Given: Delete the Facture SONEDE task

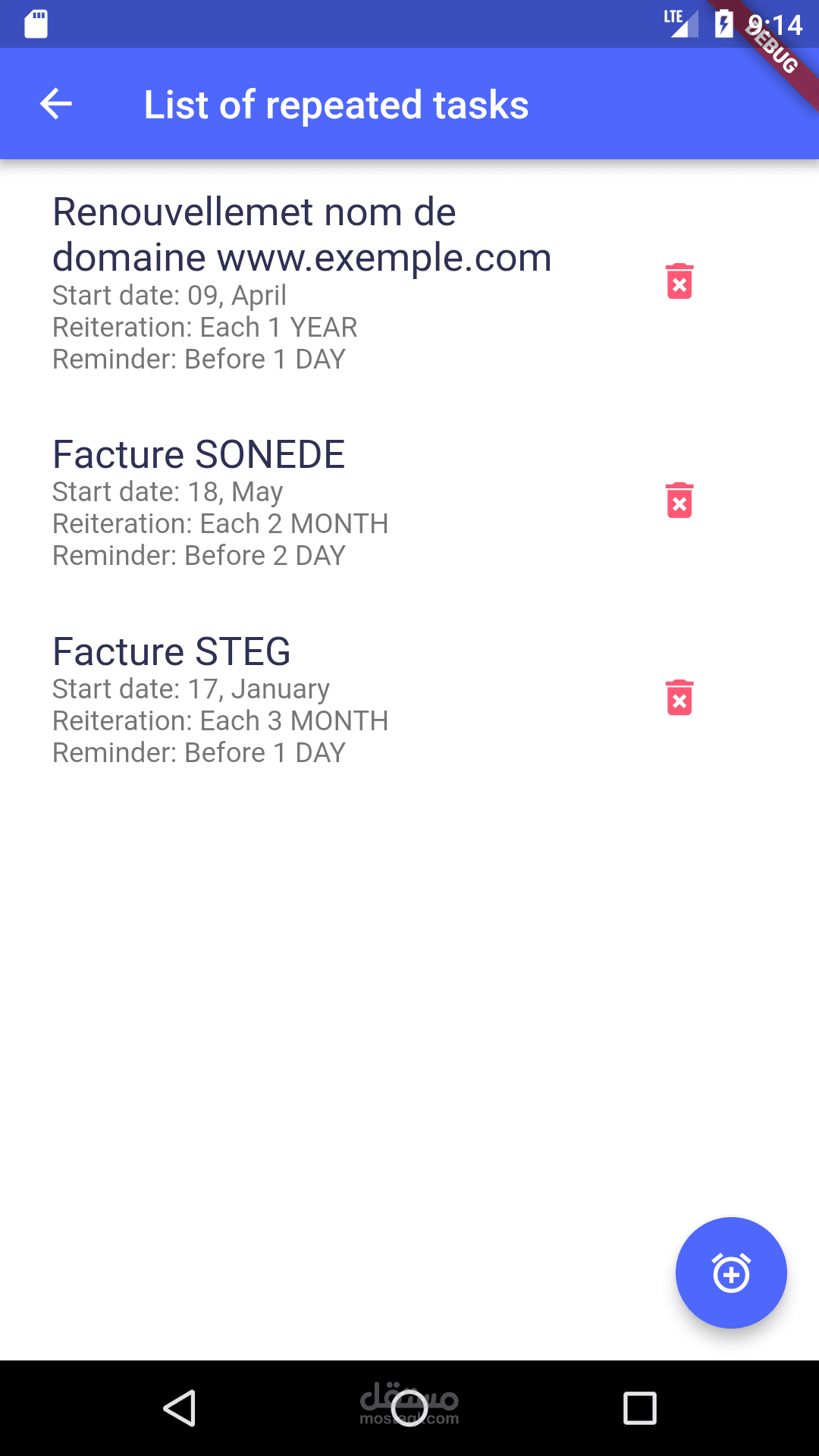Looking at the screenshot, I should 679,500.
